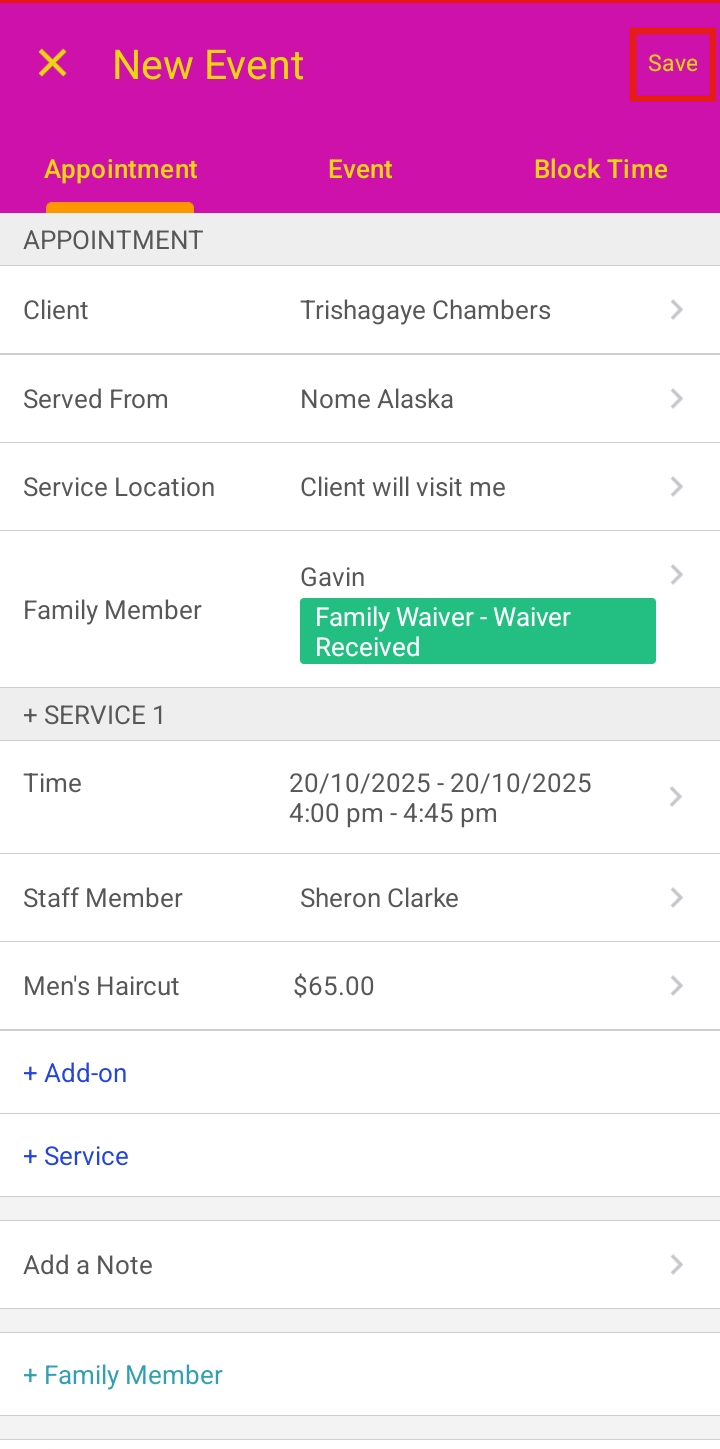Open the Men's Haircut service details
This screenshot has height=1449, width=720.
[x=360, y=986]
